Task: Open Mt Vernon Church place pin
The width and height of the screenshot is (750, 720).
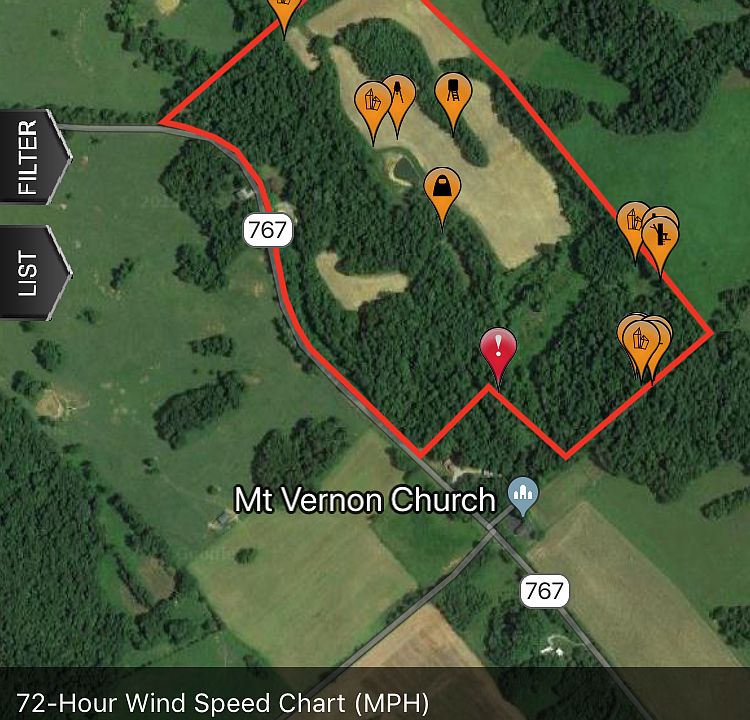Action: 523,492
